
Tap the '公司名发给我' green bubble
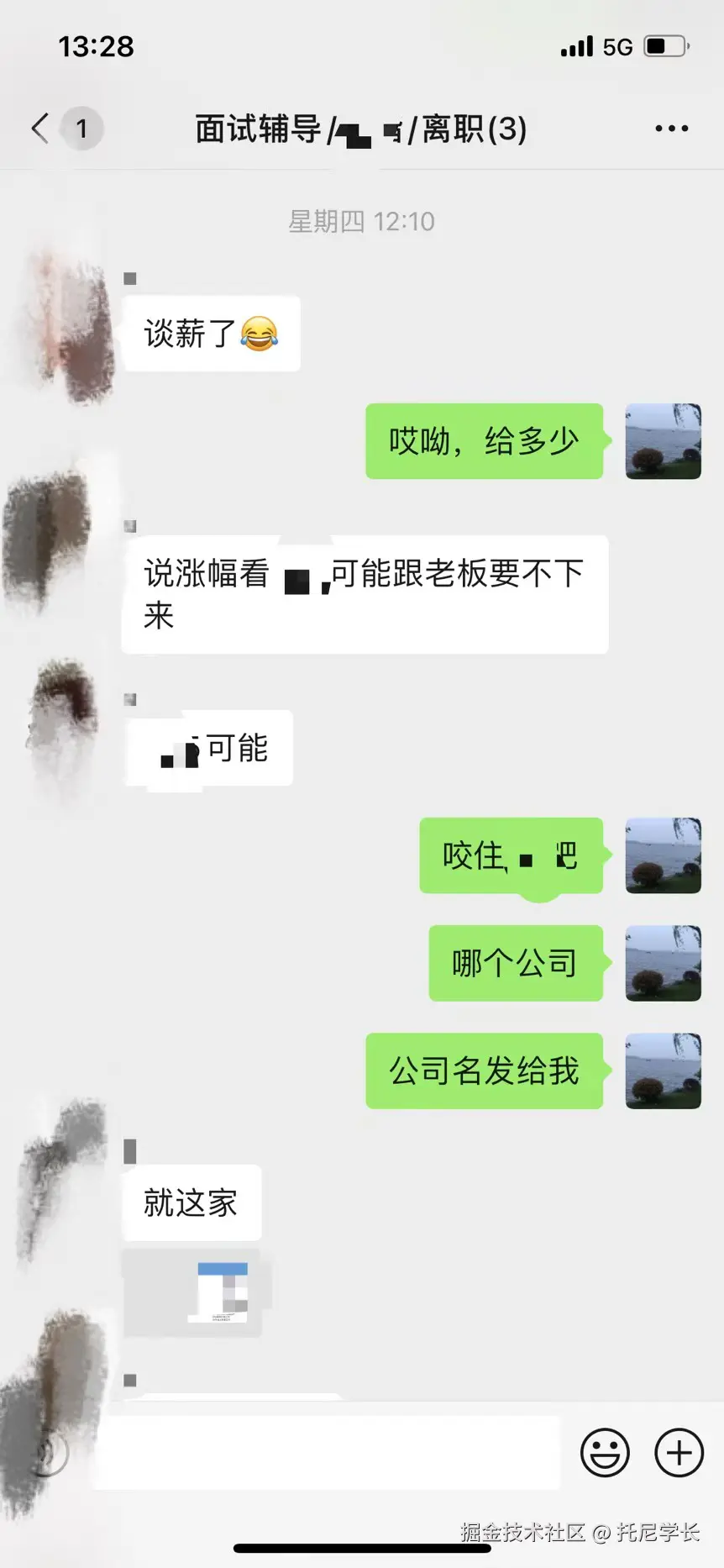point(484,1071)
